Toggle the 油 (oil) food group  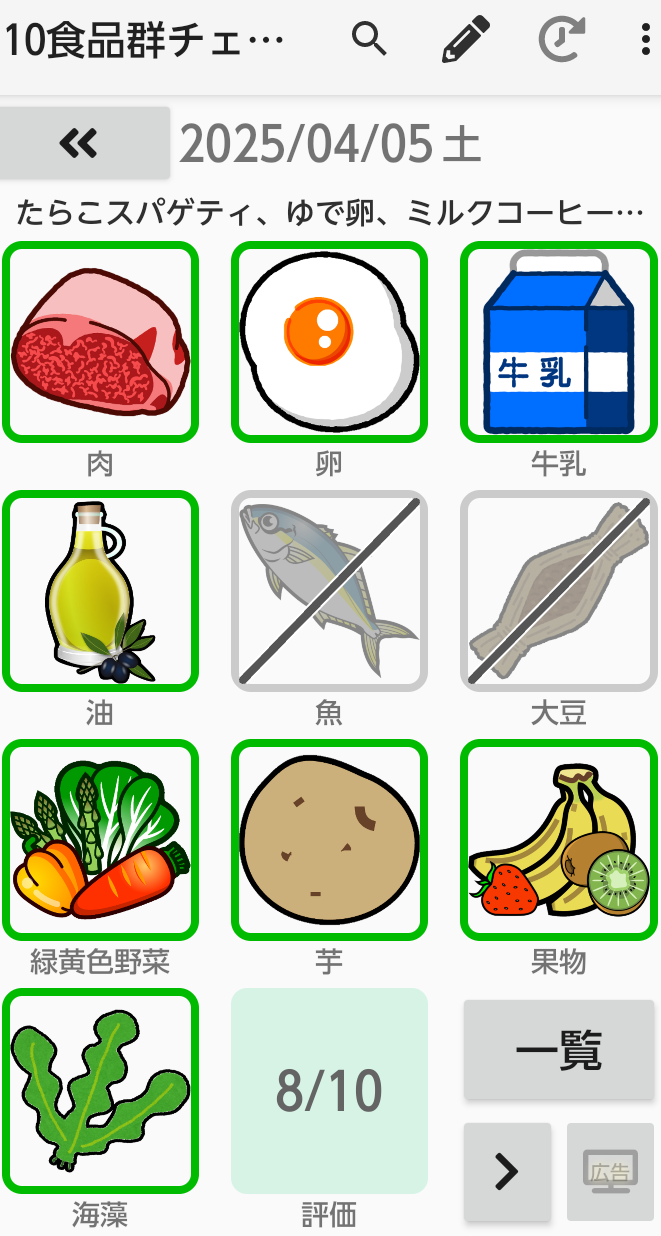click(100, 591)
